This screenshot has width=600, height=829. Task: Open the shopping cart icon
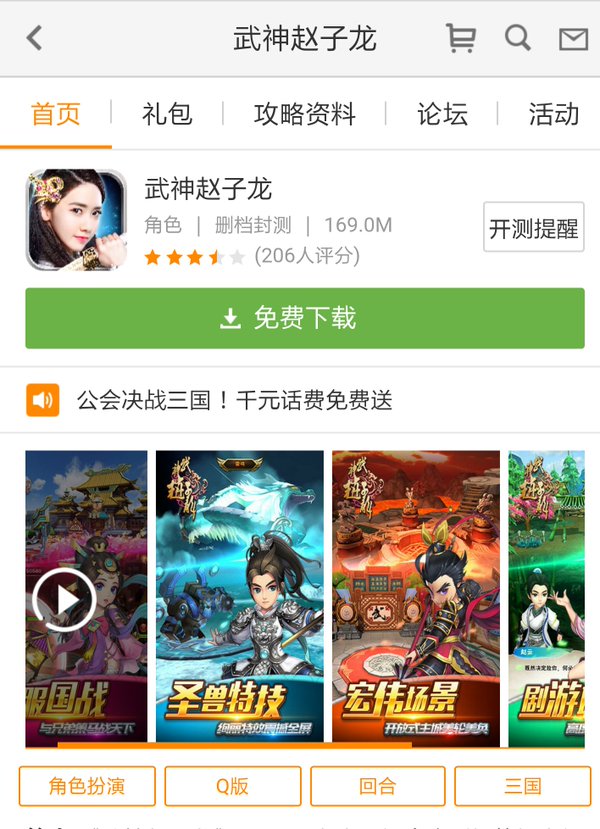pos(460,38)
